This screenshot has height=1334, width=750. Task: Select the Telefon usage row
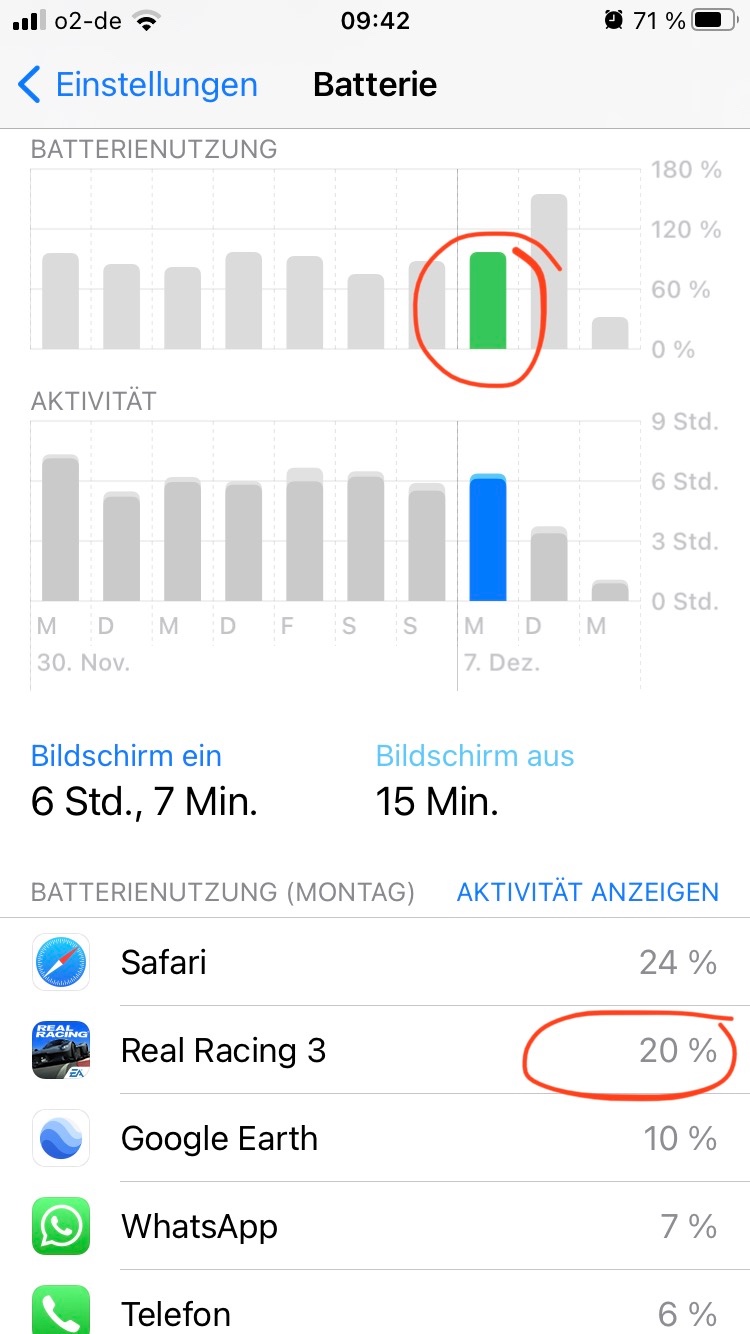click(x=375, y=1308)
